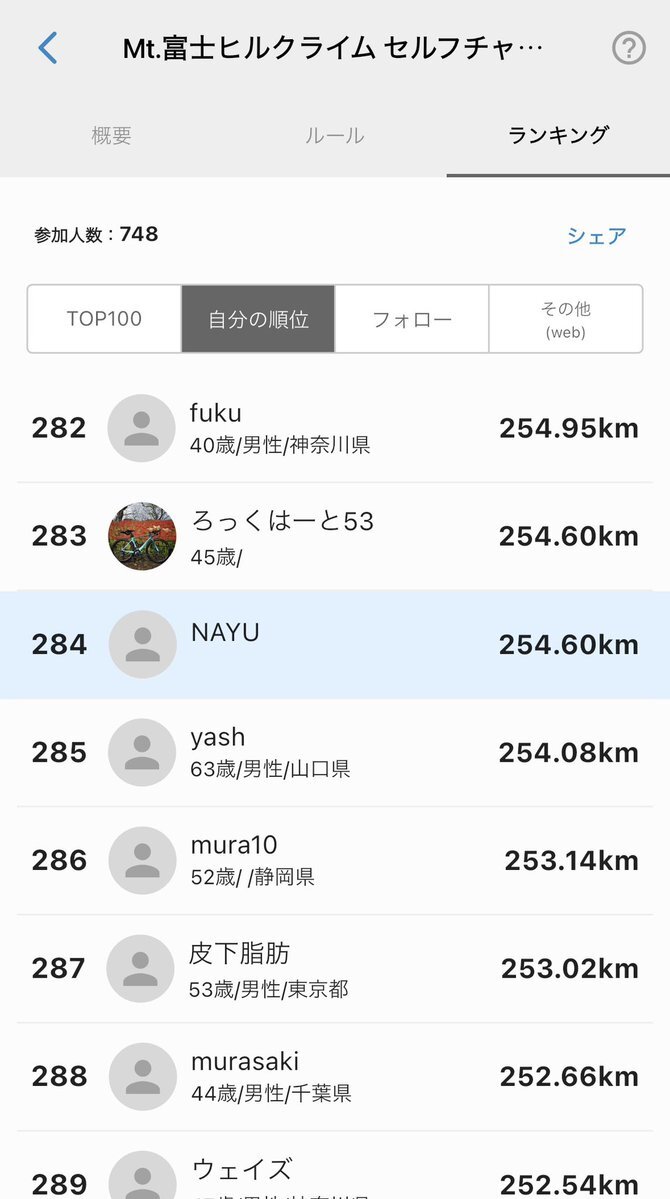This screenshot has width=670, height=1199.
Task: Select the ランキング tab
Action: point(558,136)
